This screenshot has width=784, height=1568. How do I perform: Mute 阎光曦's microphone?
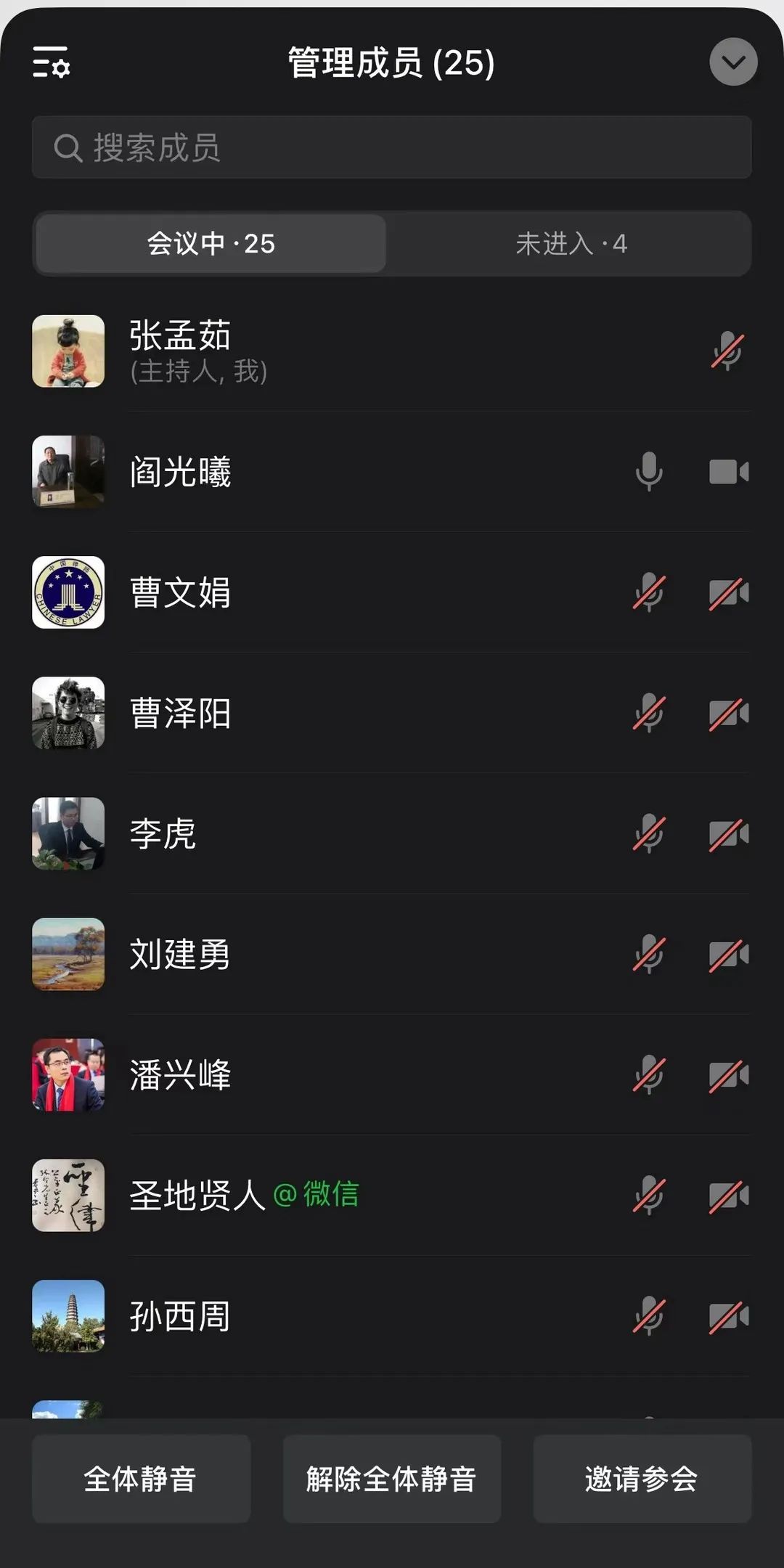pos(649,472)
